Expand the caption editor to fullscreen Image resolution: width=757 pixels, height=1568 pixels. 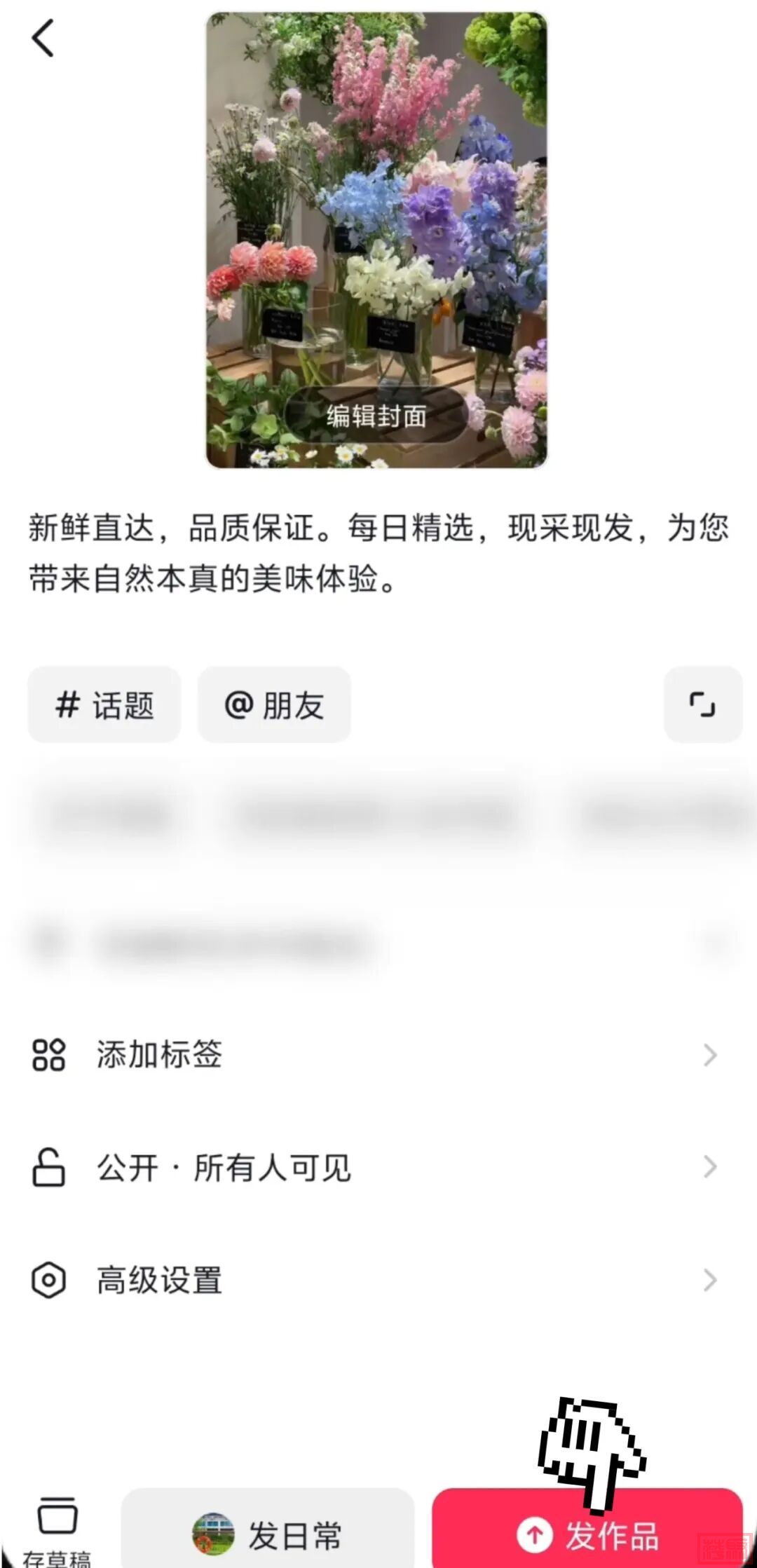[x=702, y=705]
